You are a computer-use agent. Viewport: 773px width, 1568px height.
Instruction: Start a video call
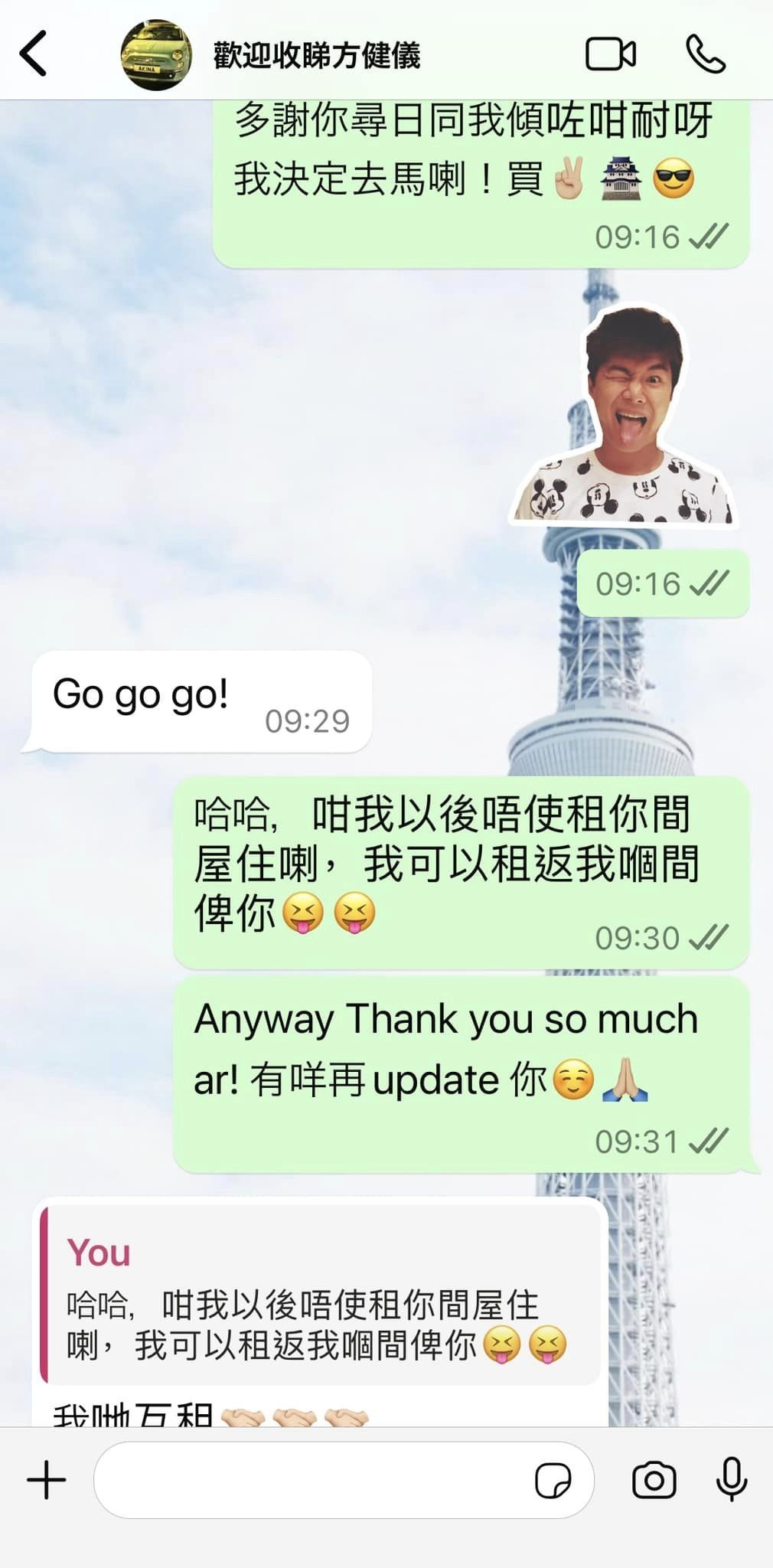610,54
